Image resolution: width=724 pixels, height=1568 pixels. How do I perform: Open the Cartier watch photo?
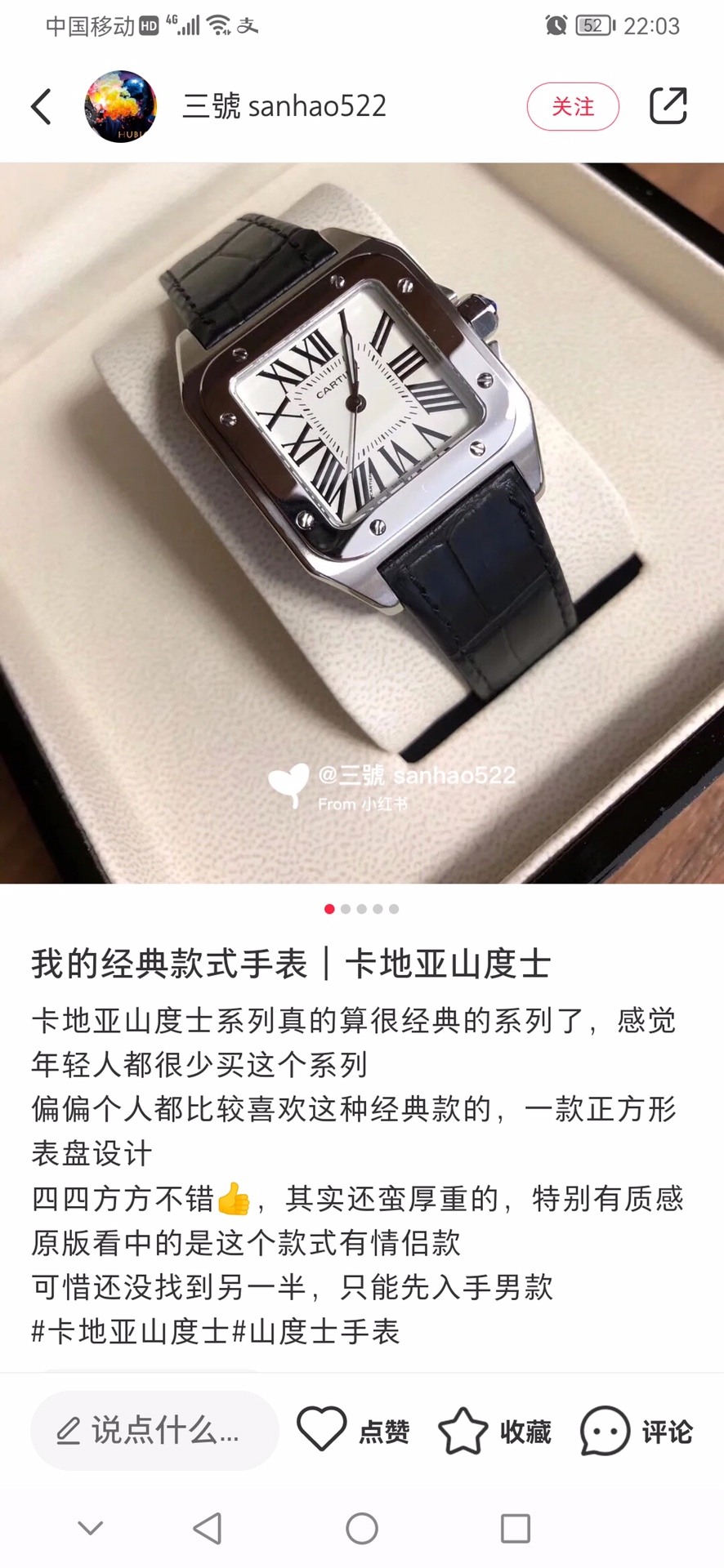(x=362, y=523)
